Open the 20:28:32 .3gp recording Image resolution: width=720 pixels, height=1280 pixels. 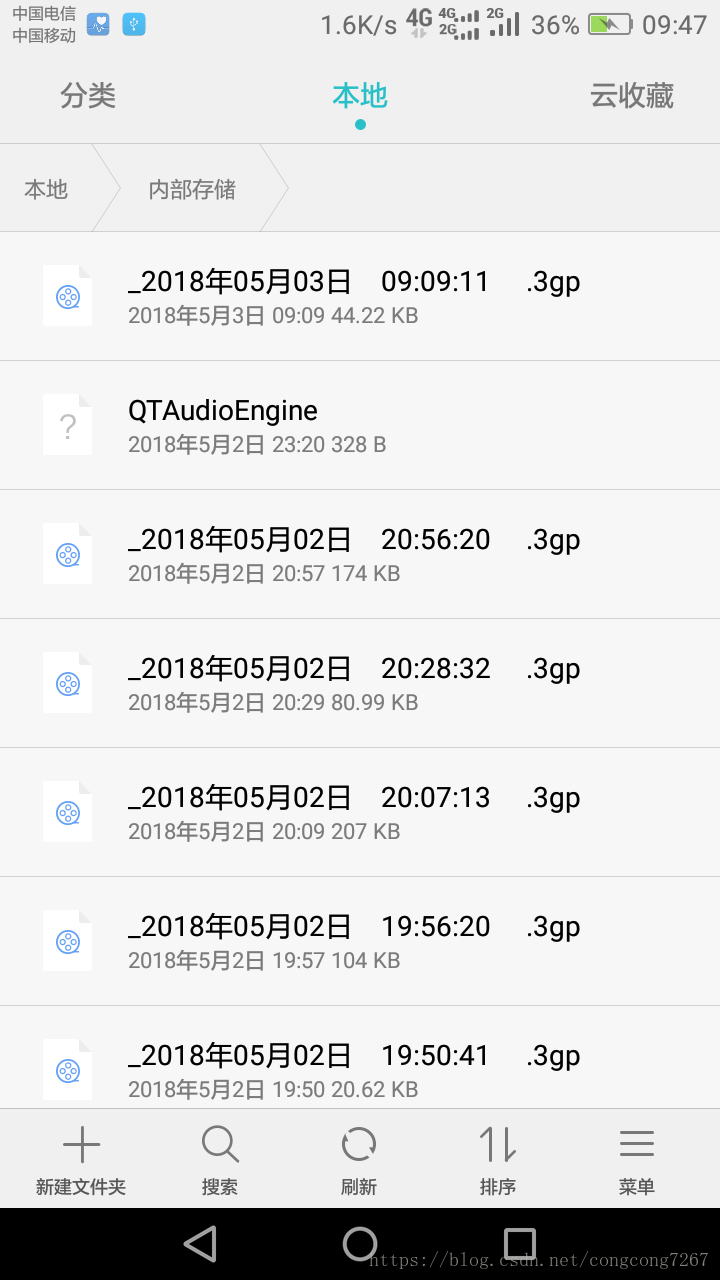pyautogui.click(x=360, y=683)
